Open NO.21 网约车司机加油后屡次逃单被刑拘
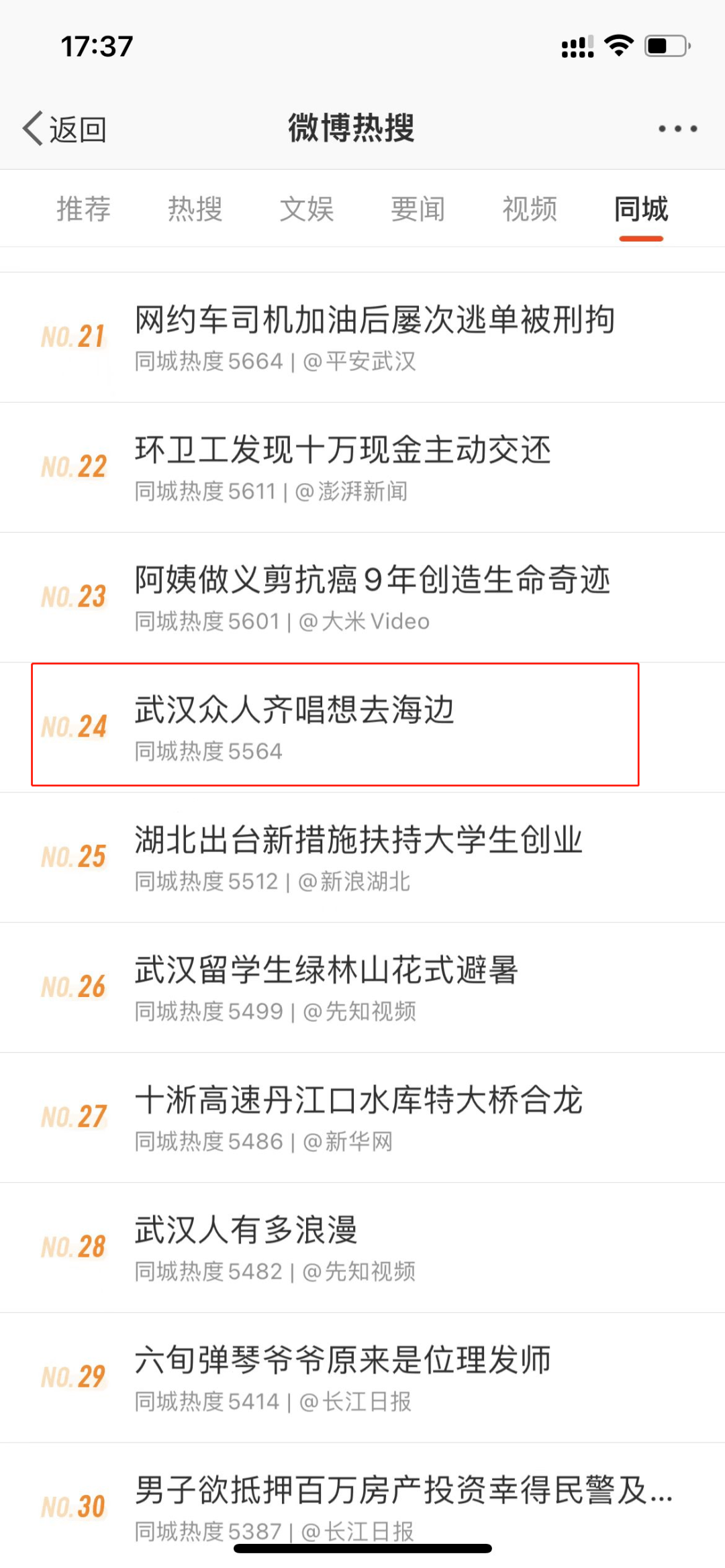This screenshot has width=725, height=1568. coord(362,337)
